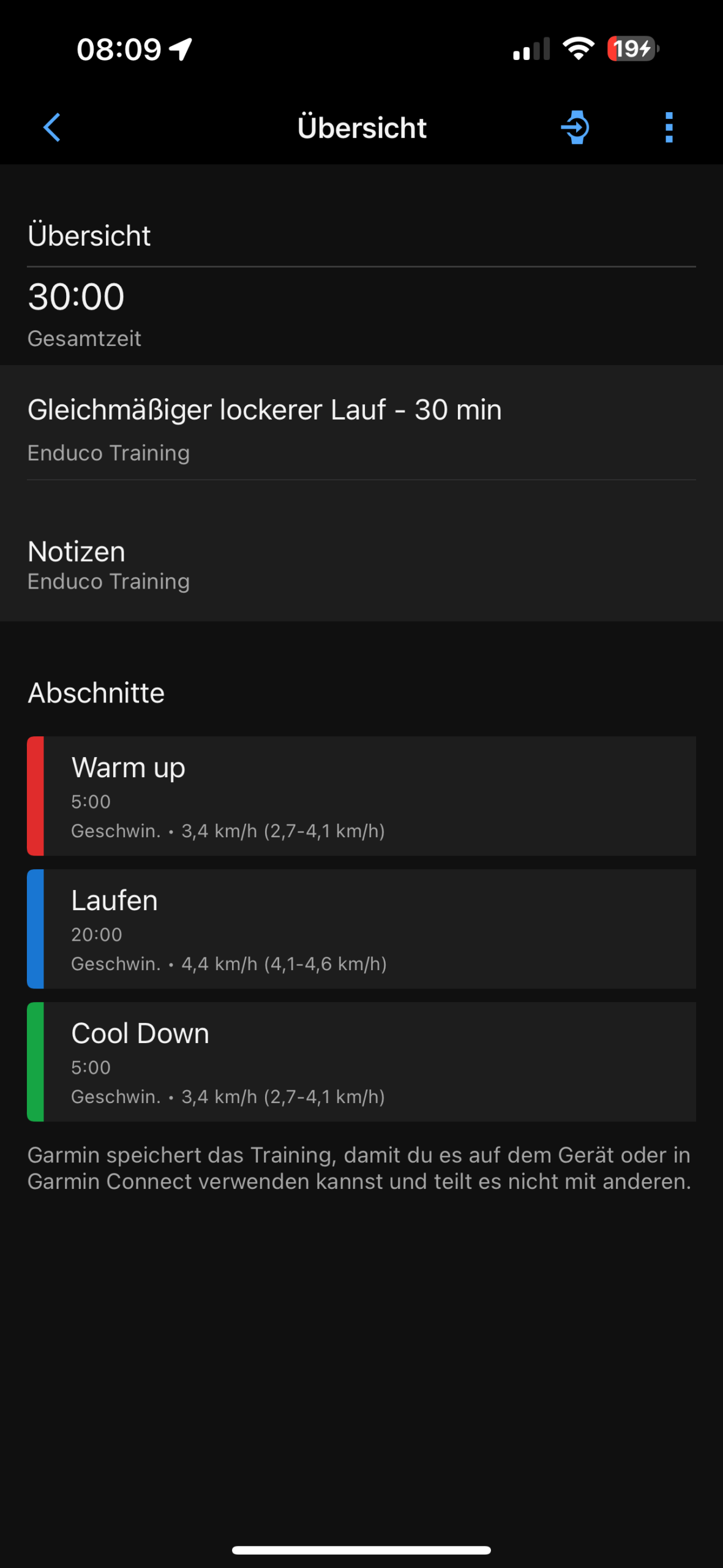
Task: Open the Warm up section
Action: coord(361,796)
